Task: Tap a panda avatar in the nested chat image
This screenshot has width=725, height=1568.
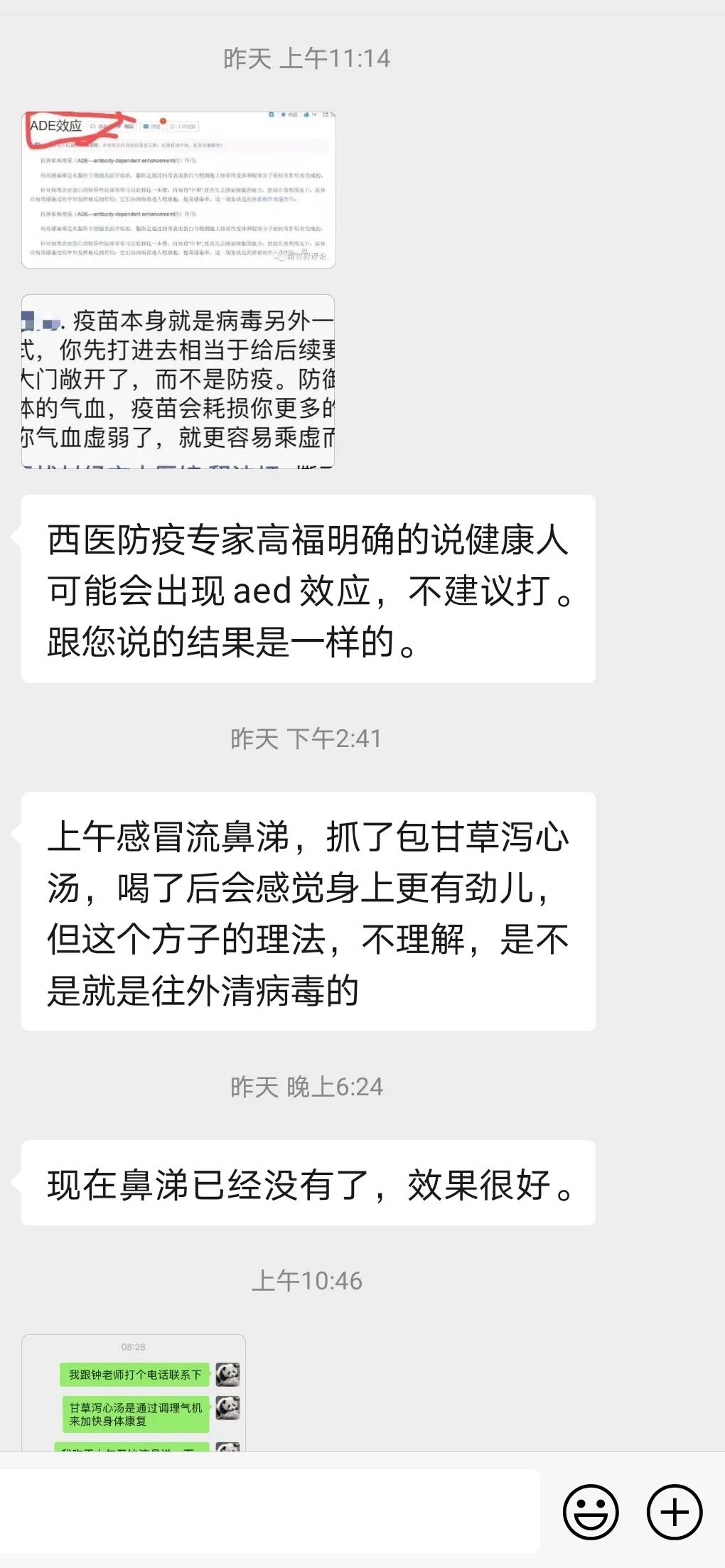Action: tap(227, 1374)
